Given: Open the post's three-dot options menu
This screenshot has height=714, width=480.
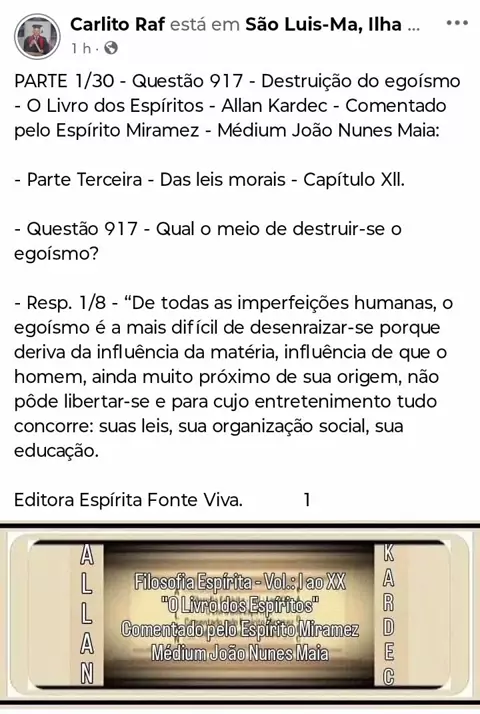Looking at the screenshot, I should pyautogui.click(x=457, y=23).
